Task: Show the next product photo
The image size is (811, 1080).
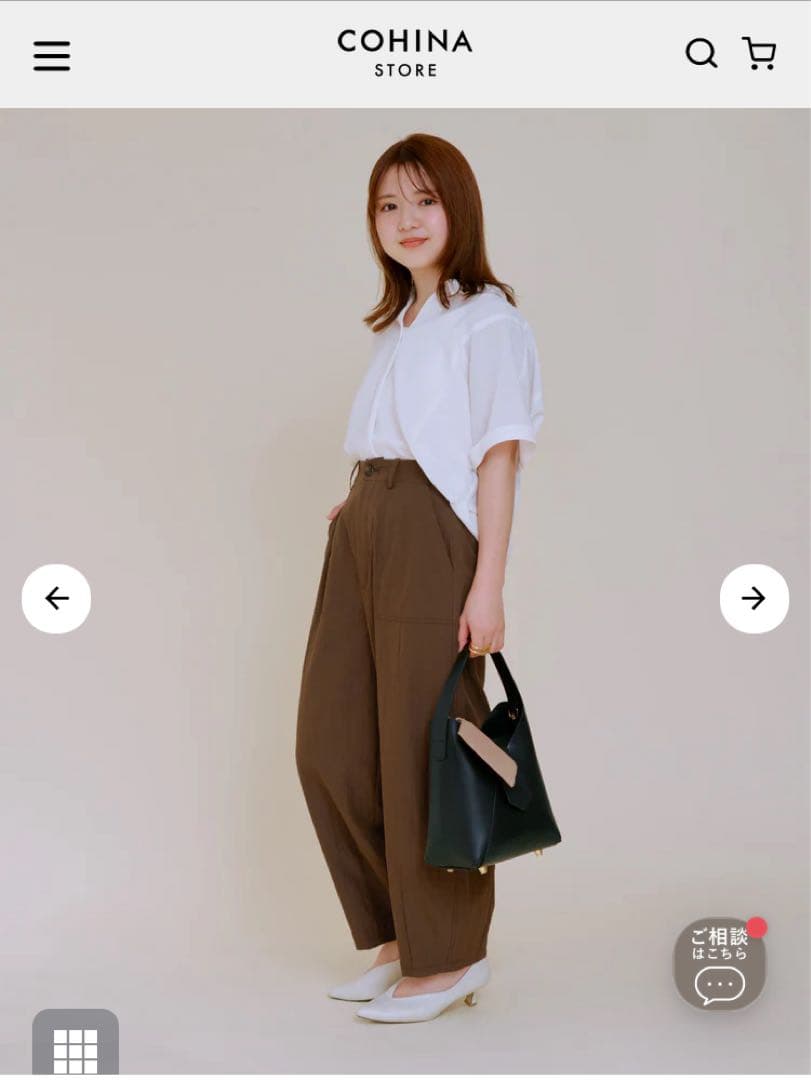Action: point(754,598)
